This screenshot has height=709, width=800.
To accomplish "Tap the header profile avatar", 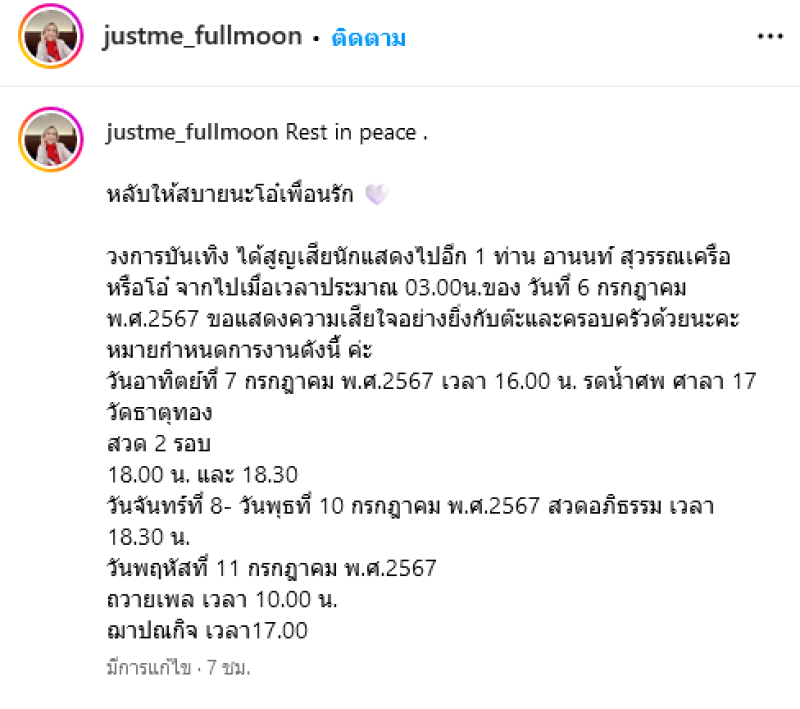I will point(47,38).
